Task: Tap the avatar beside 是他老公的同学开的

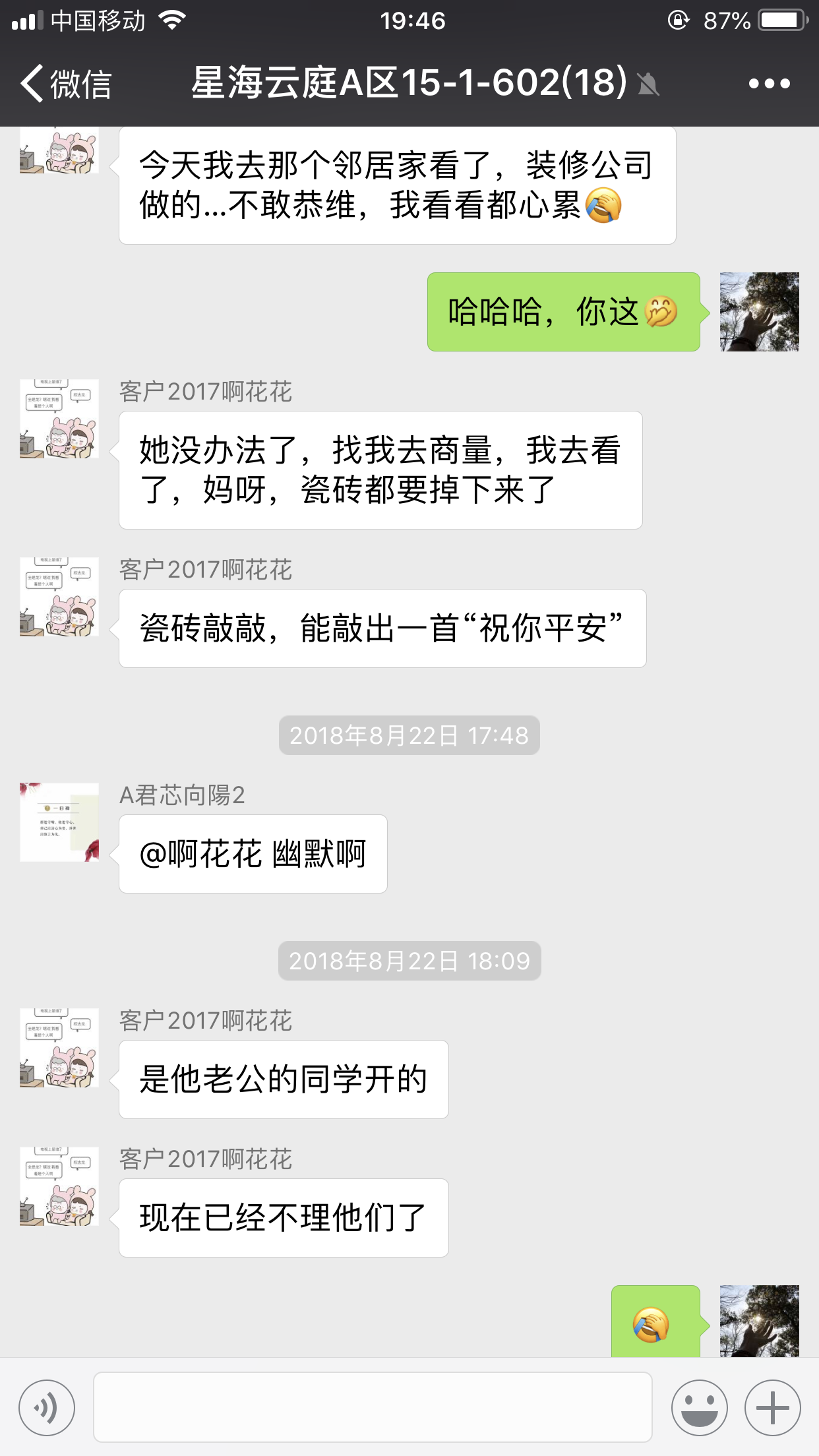Action: pyautogui.click(x=59, y=1048)
